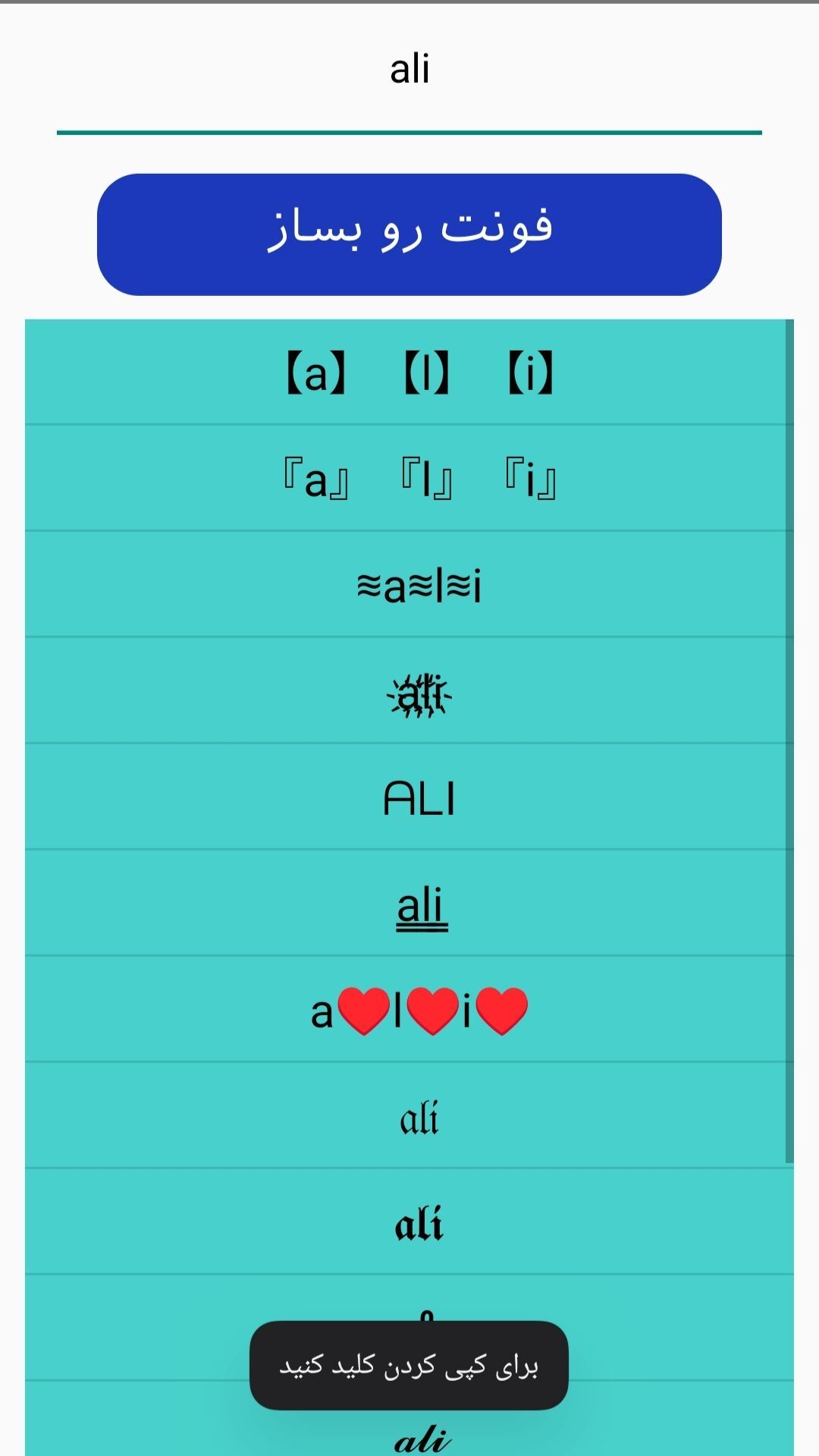Image resolution: width=819 pixels, height=1456 pixels.
Task: Tap the text field containing "ali"
Action: (409, 71)
